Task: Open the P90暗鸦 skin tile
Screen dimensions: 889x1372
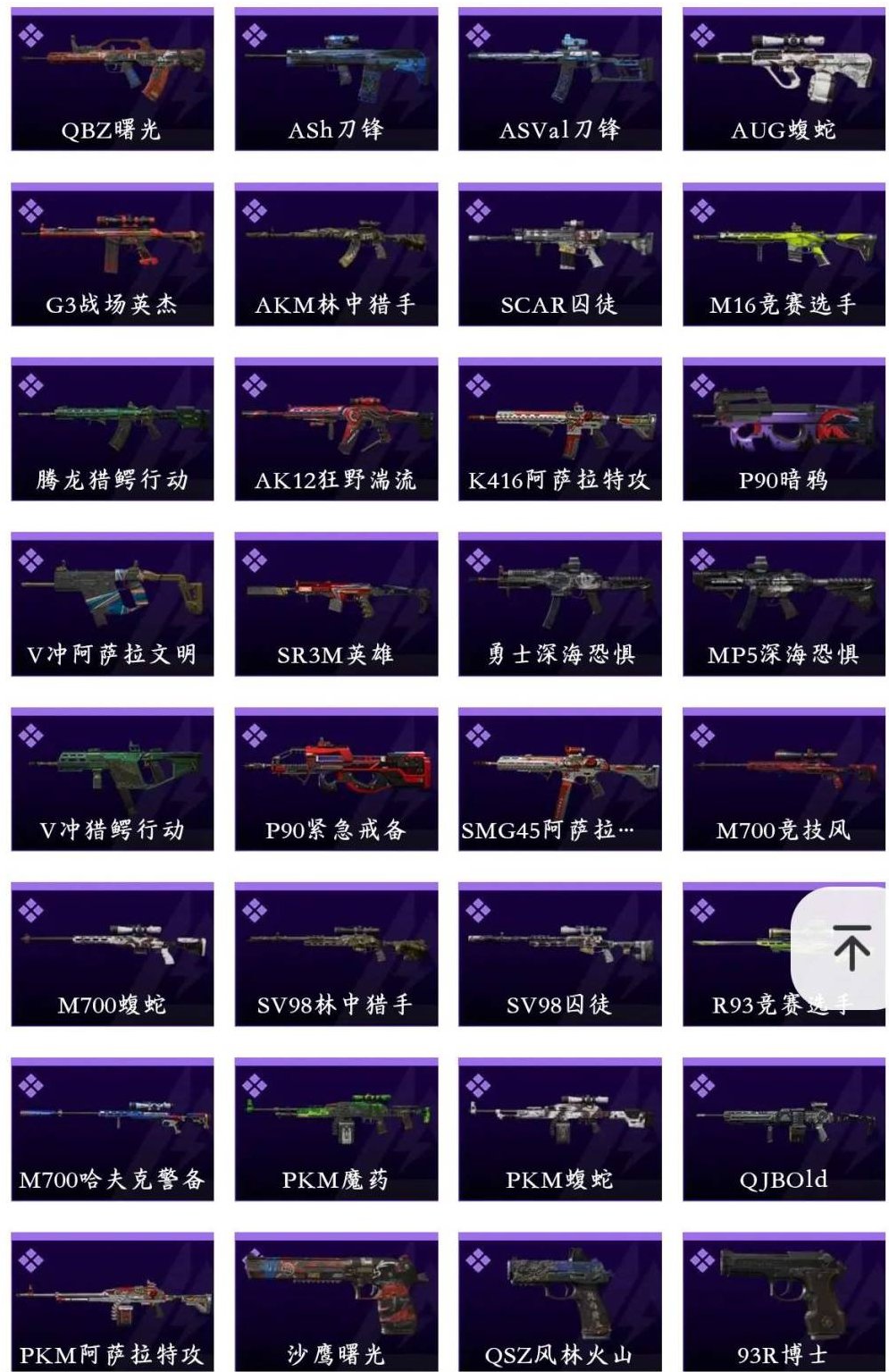Action: [x=784, y=431]
